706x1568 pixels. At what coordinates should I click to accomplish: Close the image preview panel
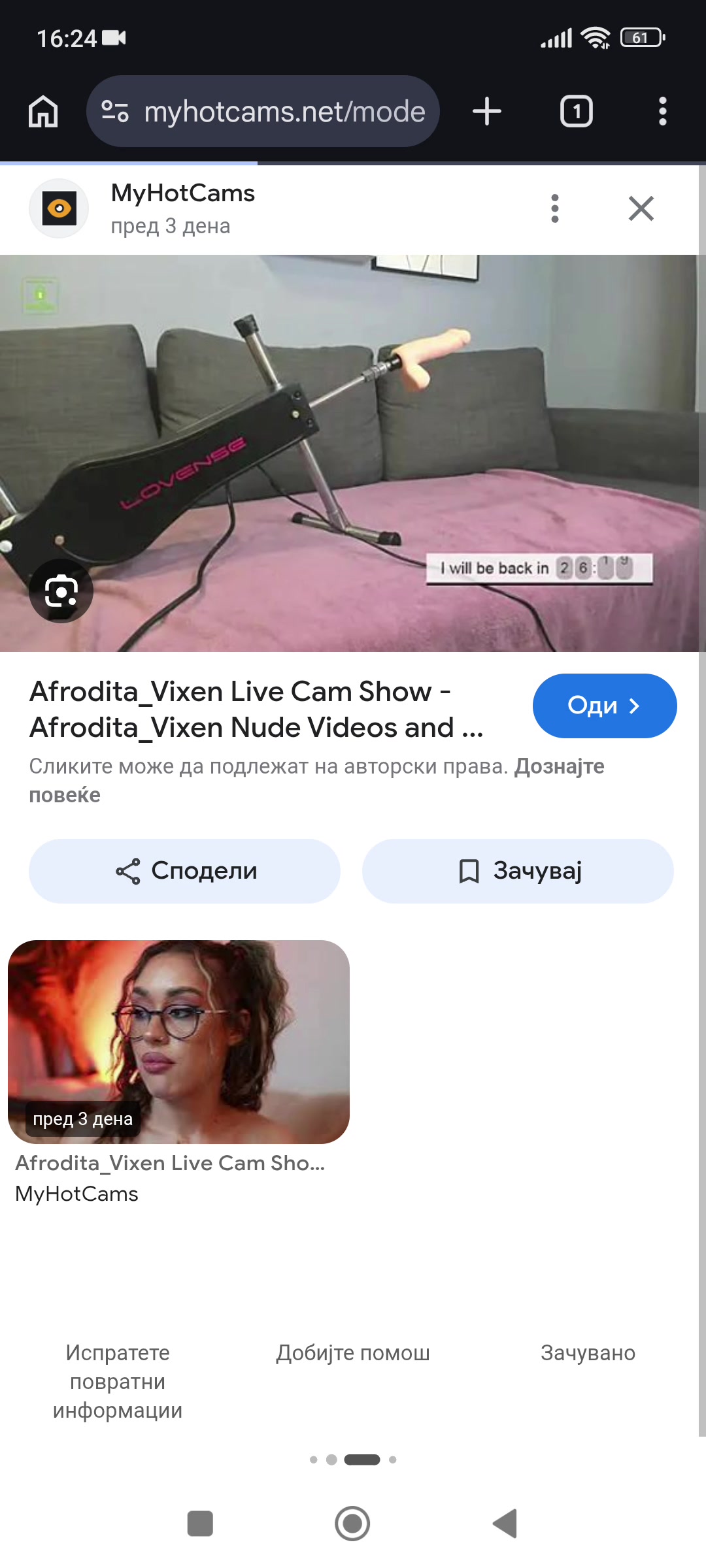coord(641,208)
